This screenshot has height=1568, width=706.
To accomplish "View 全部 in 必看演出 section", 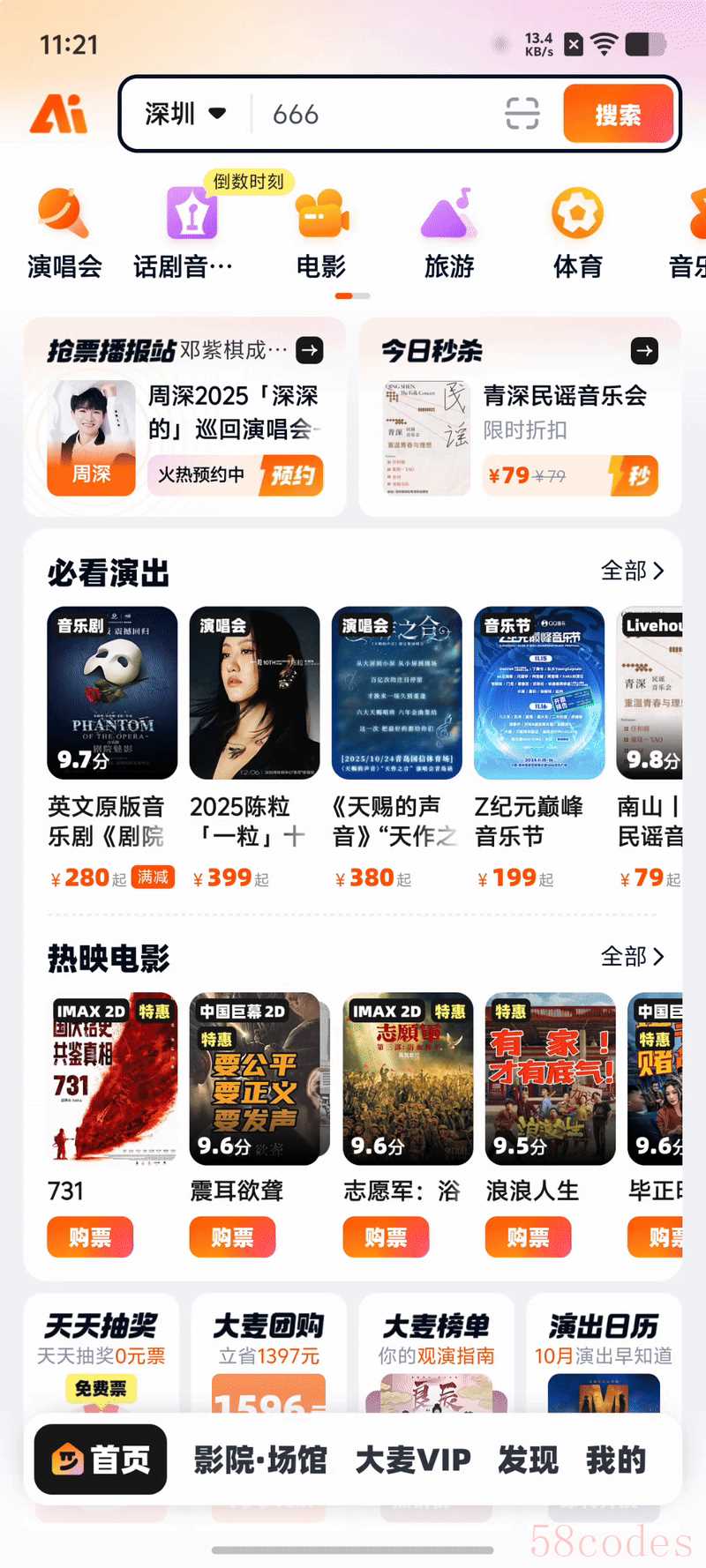I will pyautogui.click(x=632, y=571).
